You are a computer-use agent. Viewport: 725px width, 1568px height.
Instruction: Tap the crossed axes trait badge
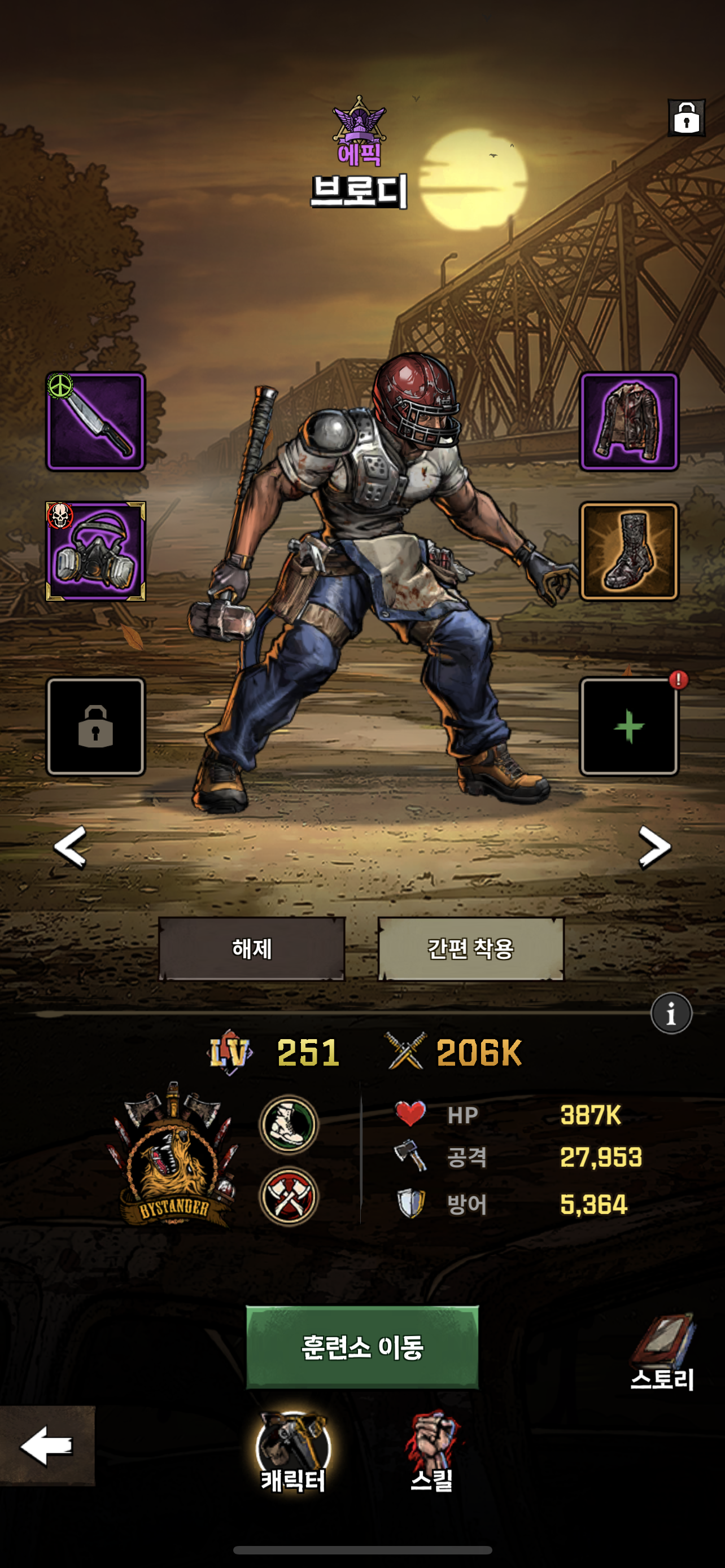(289, 1196)
